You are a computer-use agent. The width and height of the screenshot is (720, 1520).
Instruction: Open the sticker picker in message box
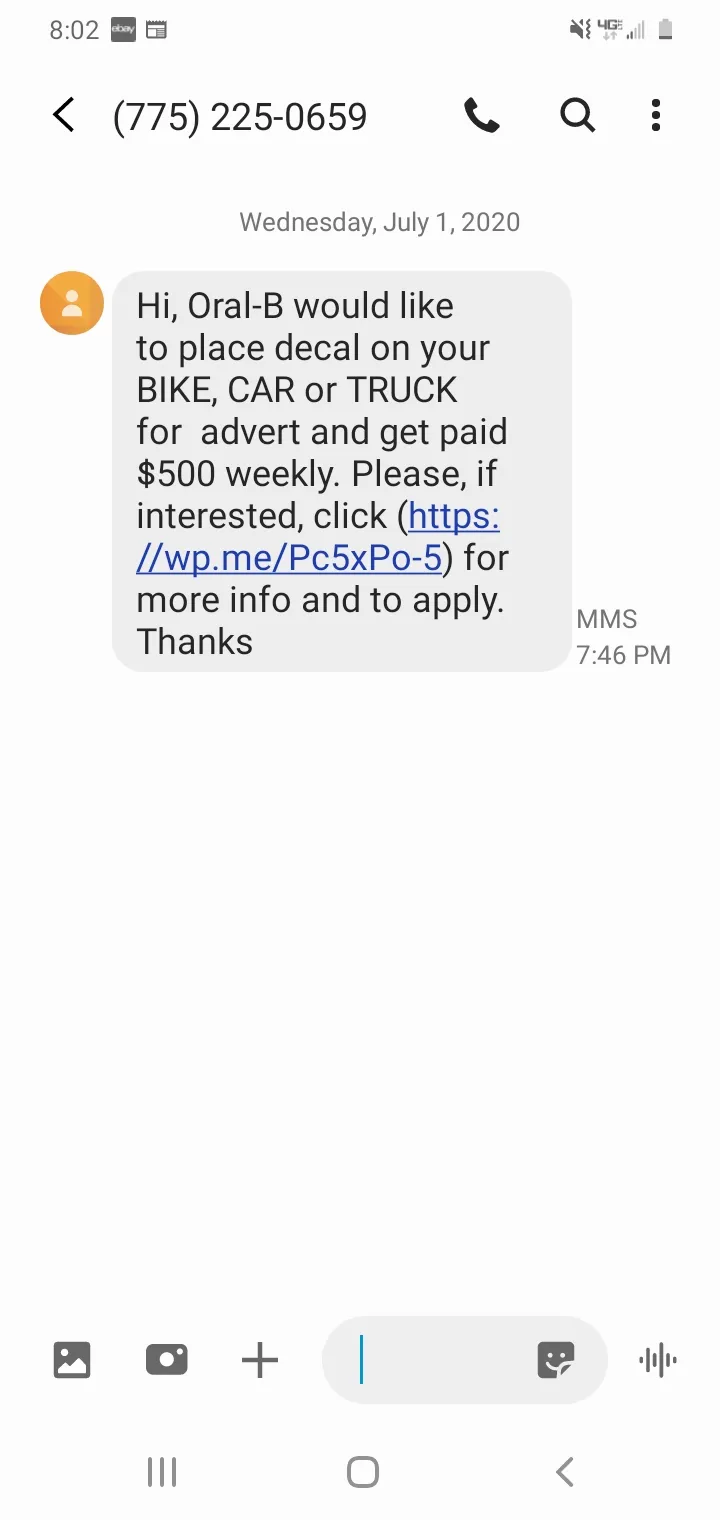(556, 1360)
